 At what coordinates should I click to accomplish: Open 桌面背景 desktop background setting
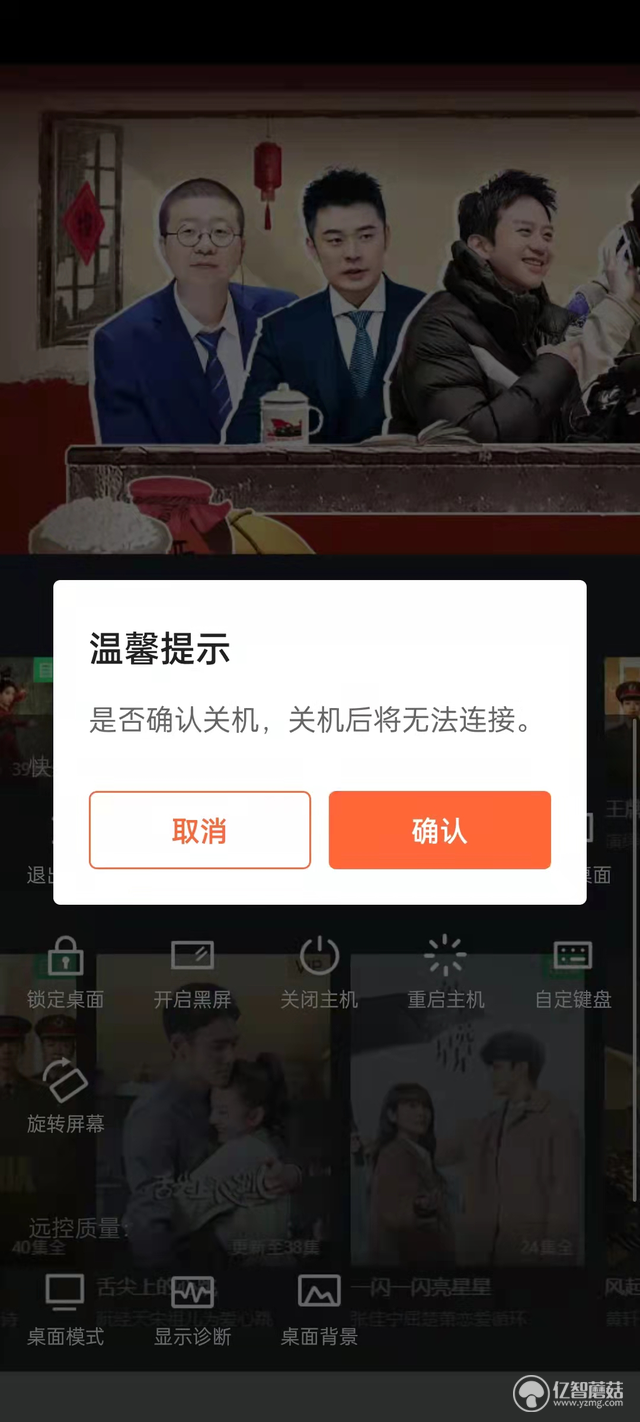(x=319, y=1308)
